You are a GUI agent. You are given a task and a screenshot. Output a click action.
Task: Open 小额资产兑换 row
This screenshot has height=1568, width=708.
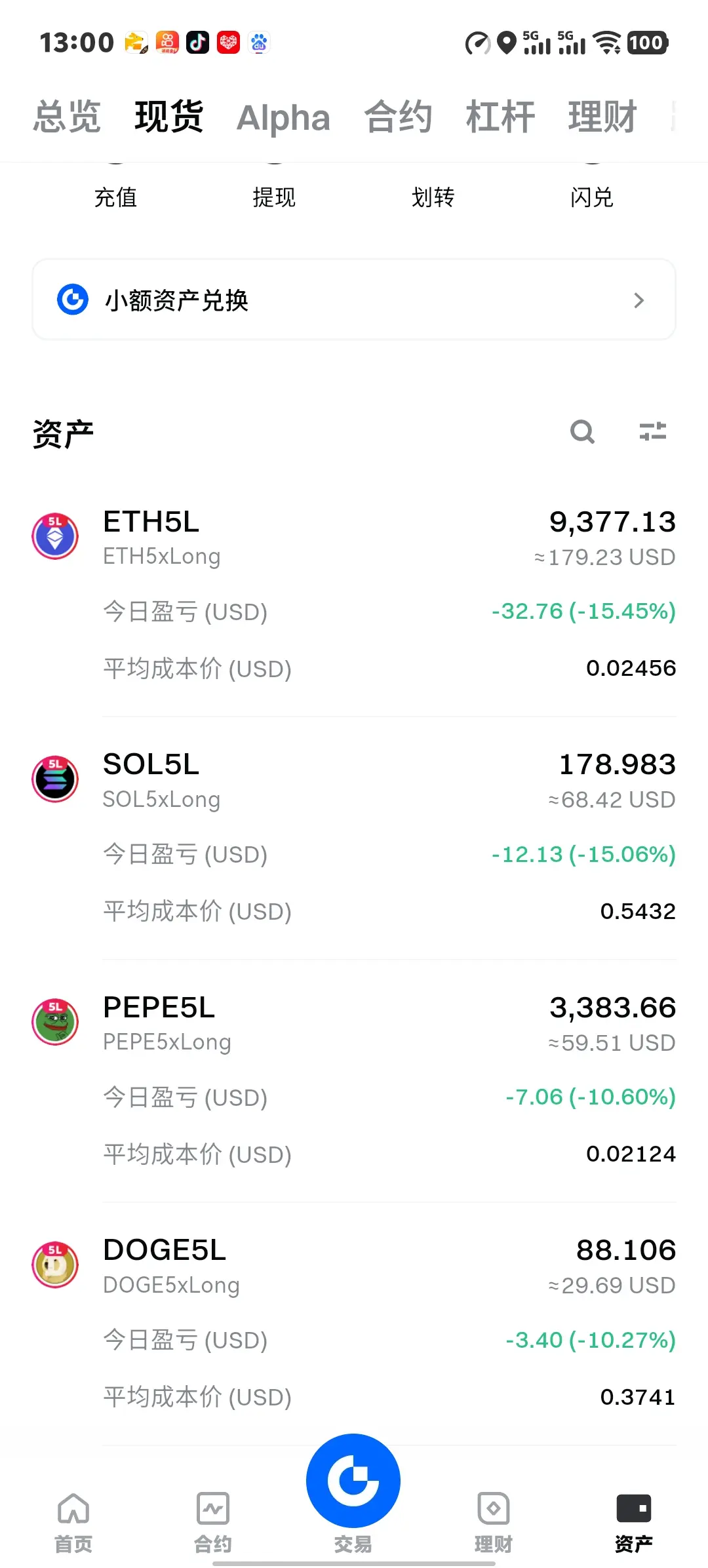(x=354, y=300)
